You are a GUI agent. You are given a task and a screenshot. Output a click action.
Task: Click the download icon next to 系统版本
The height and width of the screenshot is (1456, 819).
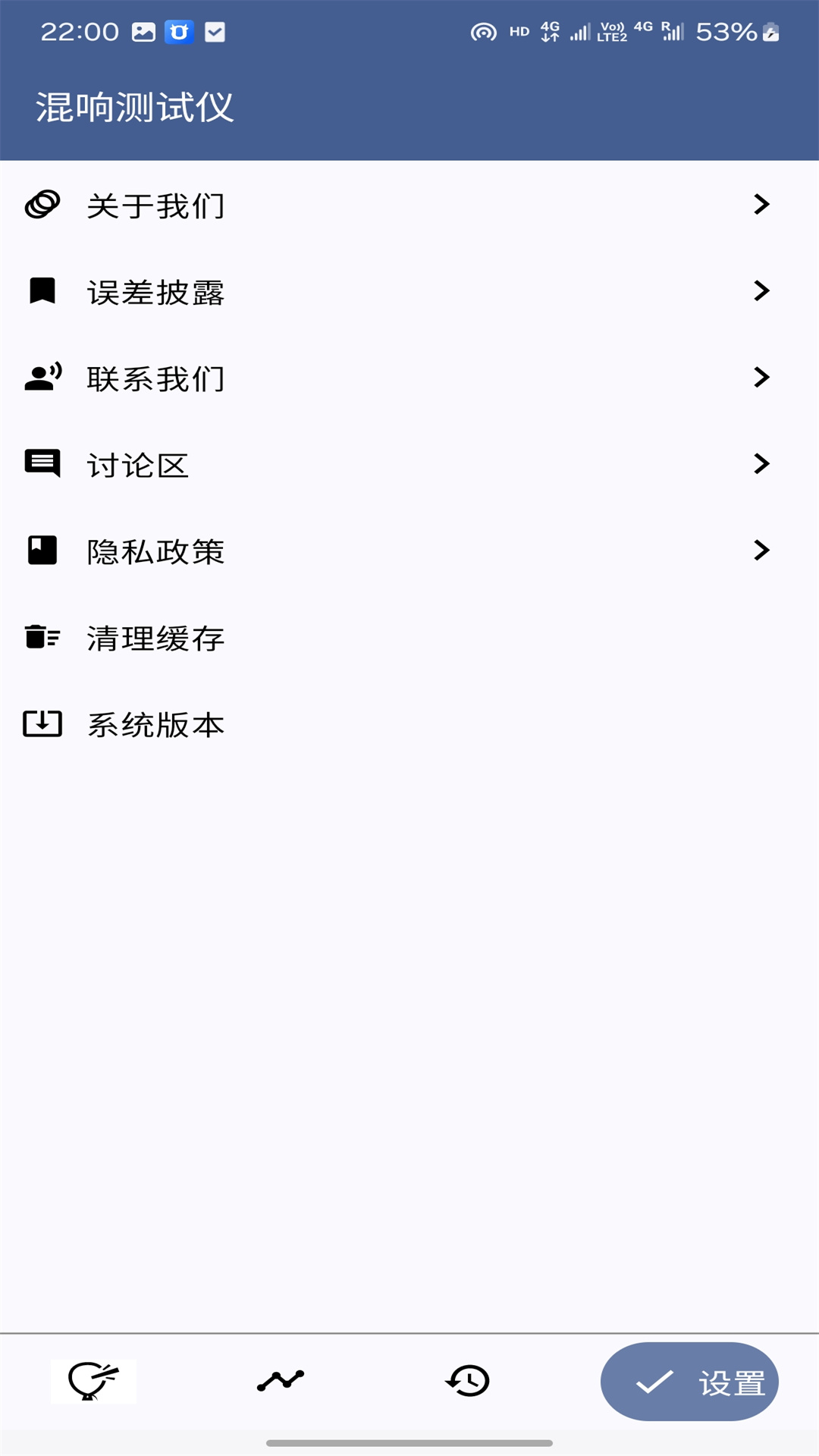click(42, 723)
